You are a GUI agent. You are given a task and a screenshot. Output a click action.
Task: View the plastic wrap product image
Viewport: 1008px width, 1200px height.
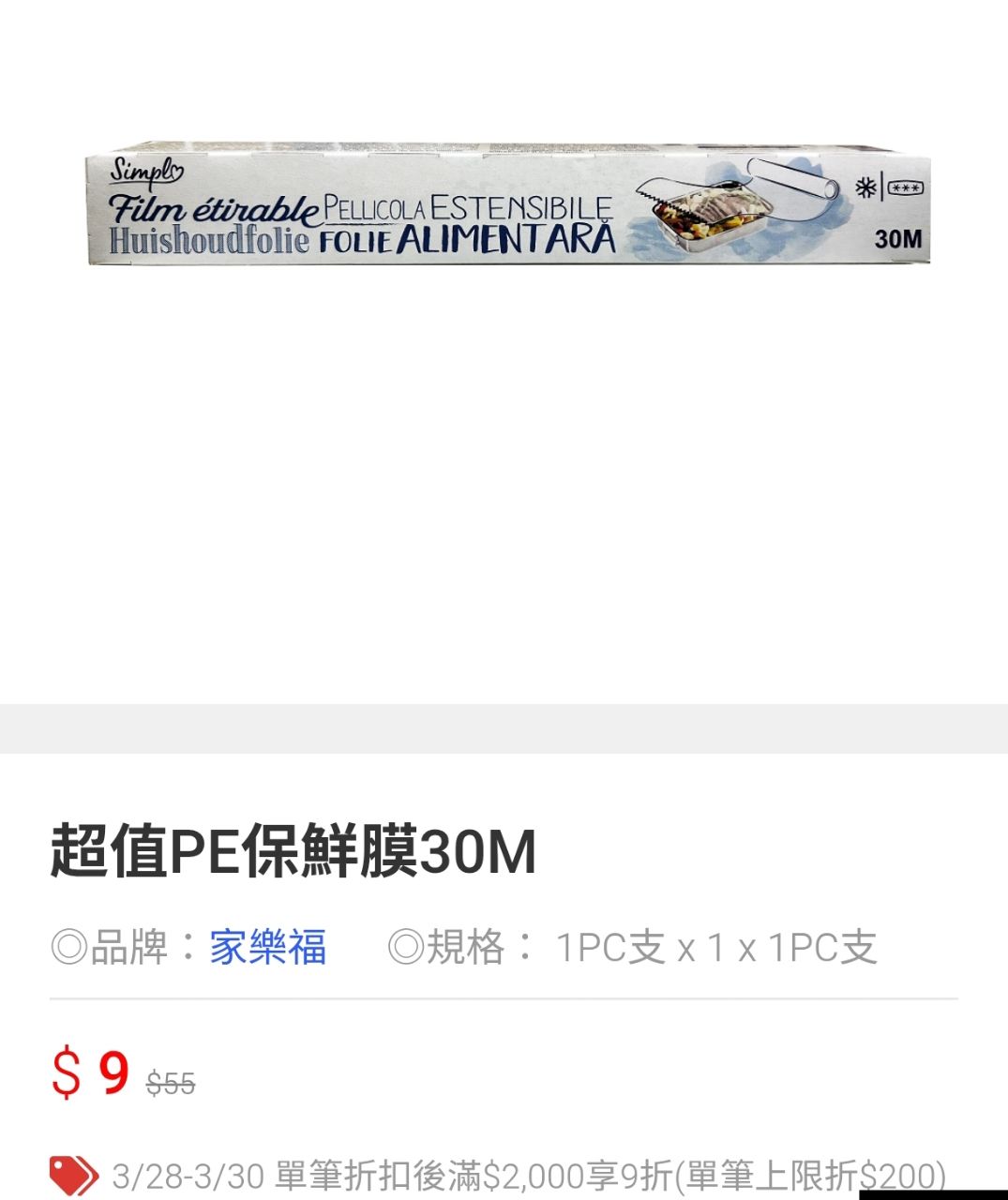(x=506, y=206)
